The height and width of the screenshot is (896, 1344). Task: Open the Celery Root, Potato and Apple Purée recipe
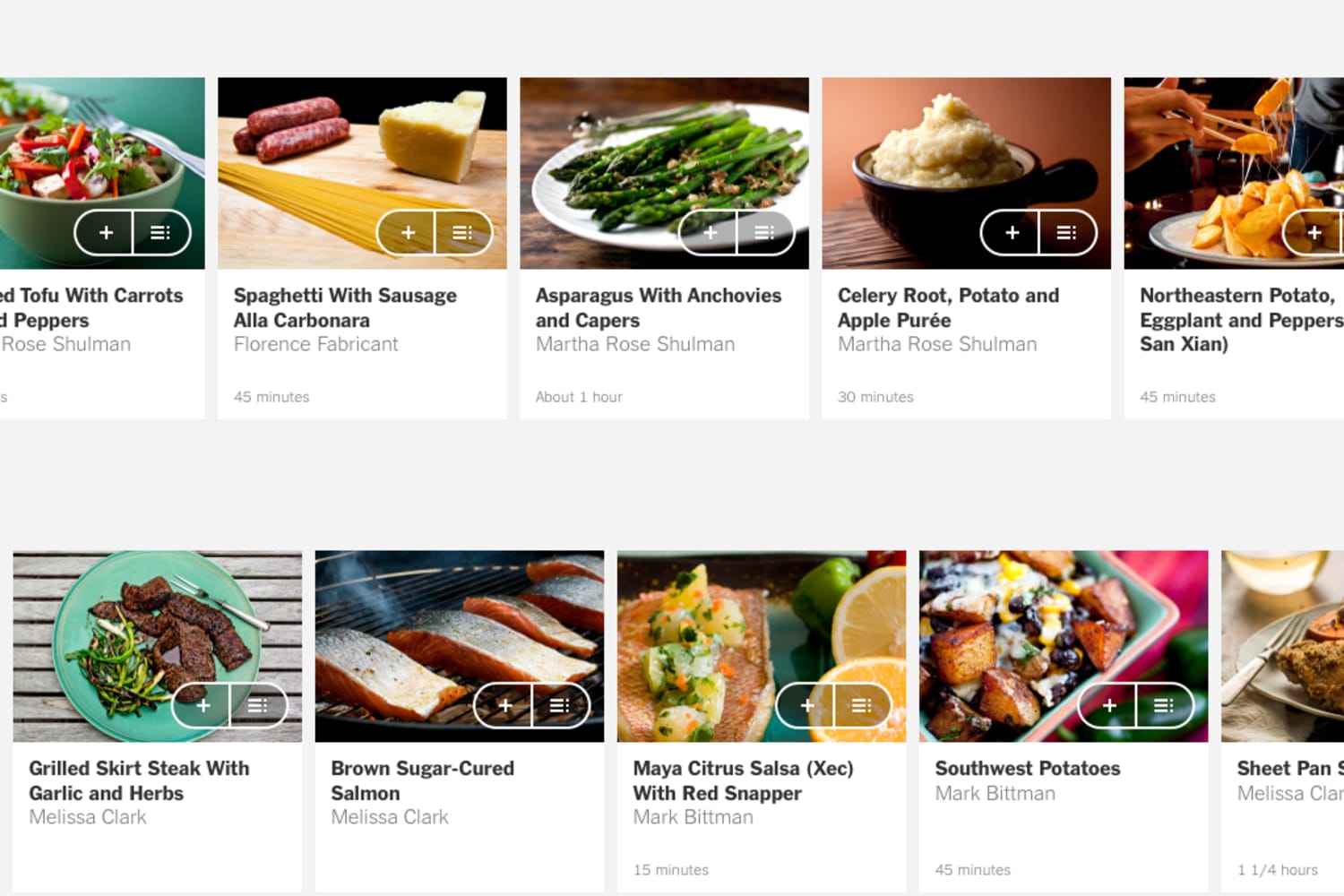tap(948, 307)
